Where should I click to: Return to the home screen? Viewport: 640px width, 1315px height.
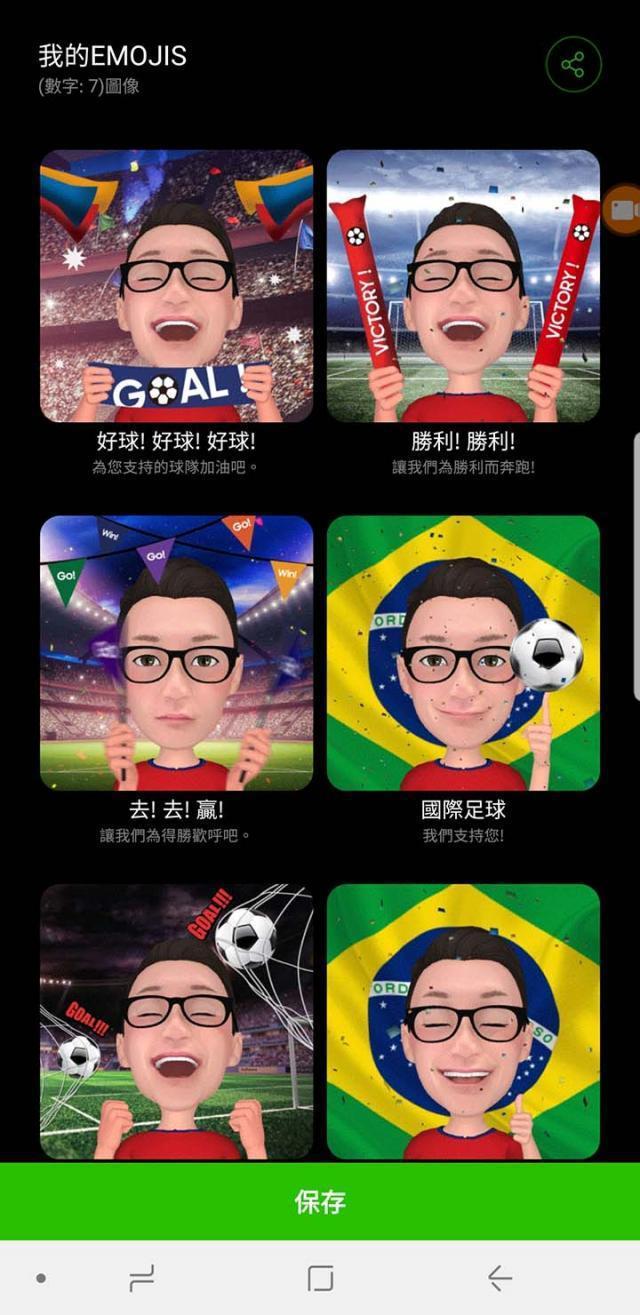pyautogui.click(x=320, y=1278)
